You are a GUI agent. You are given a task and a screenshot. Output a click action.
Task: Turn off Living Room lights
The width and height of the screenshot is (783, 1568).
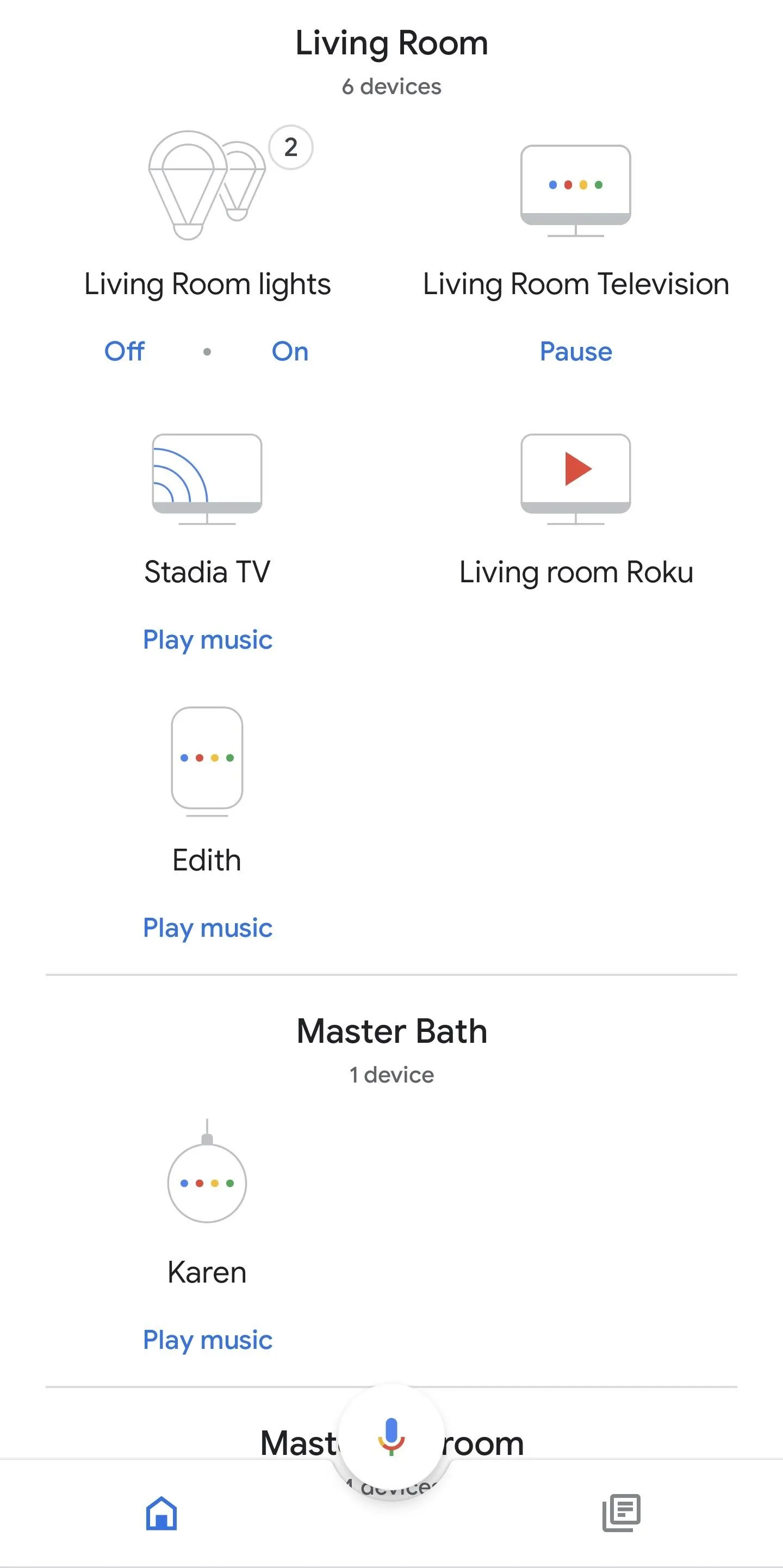(x=124, y=351)
